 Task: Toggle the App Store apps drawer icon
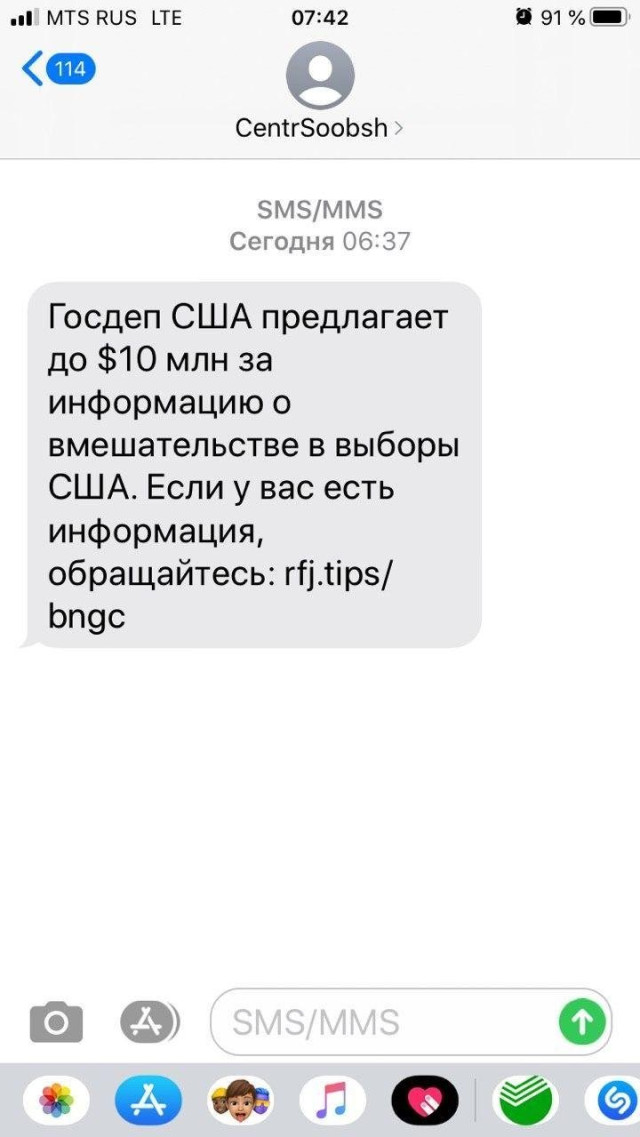(x=149, y=1022)
